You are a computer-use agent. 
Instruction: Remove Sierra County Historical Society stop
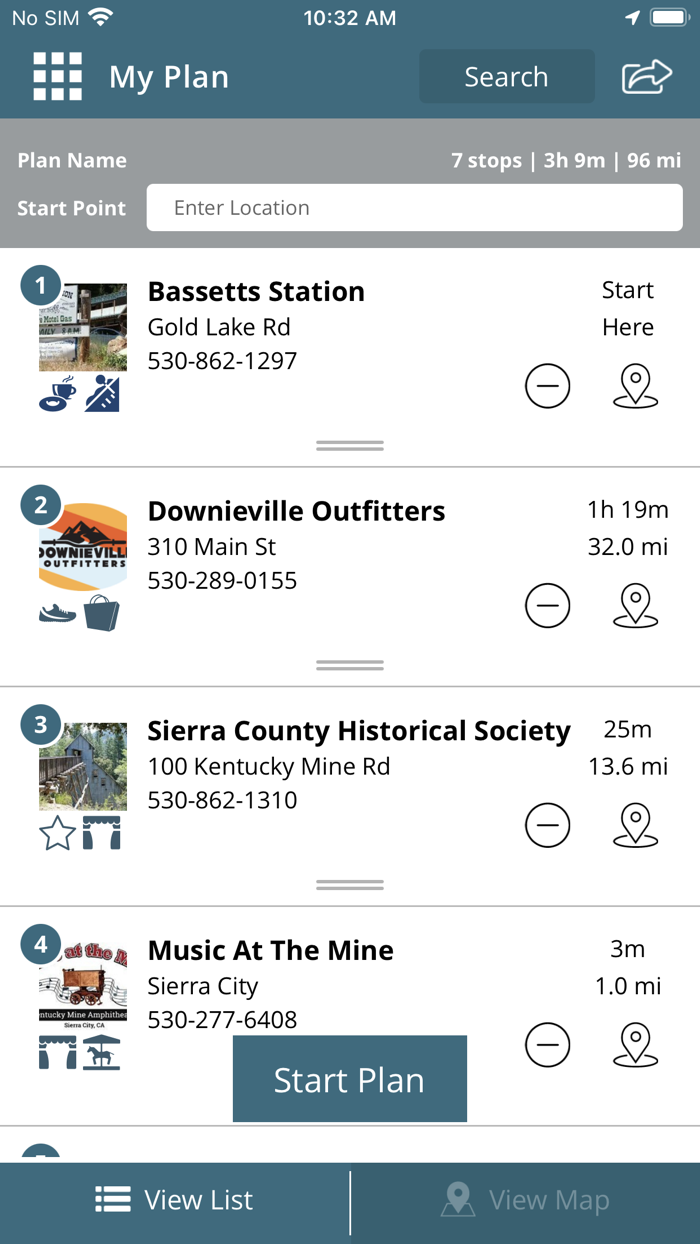tap(547, 826)
